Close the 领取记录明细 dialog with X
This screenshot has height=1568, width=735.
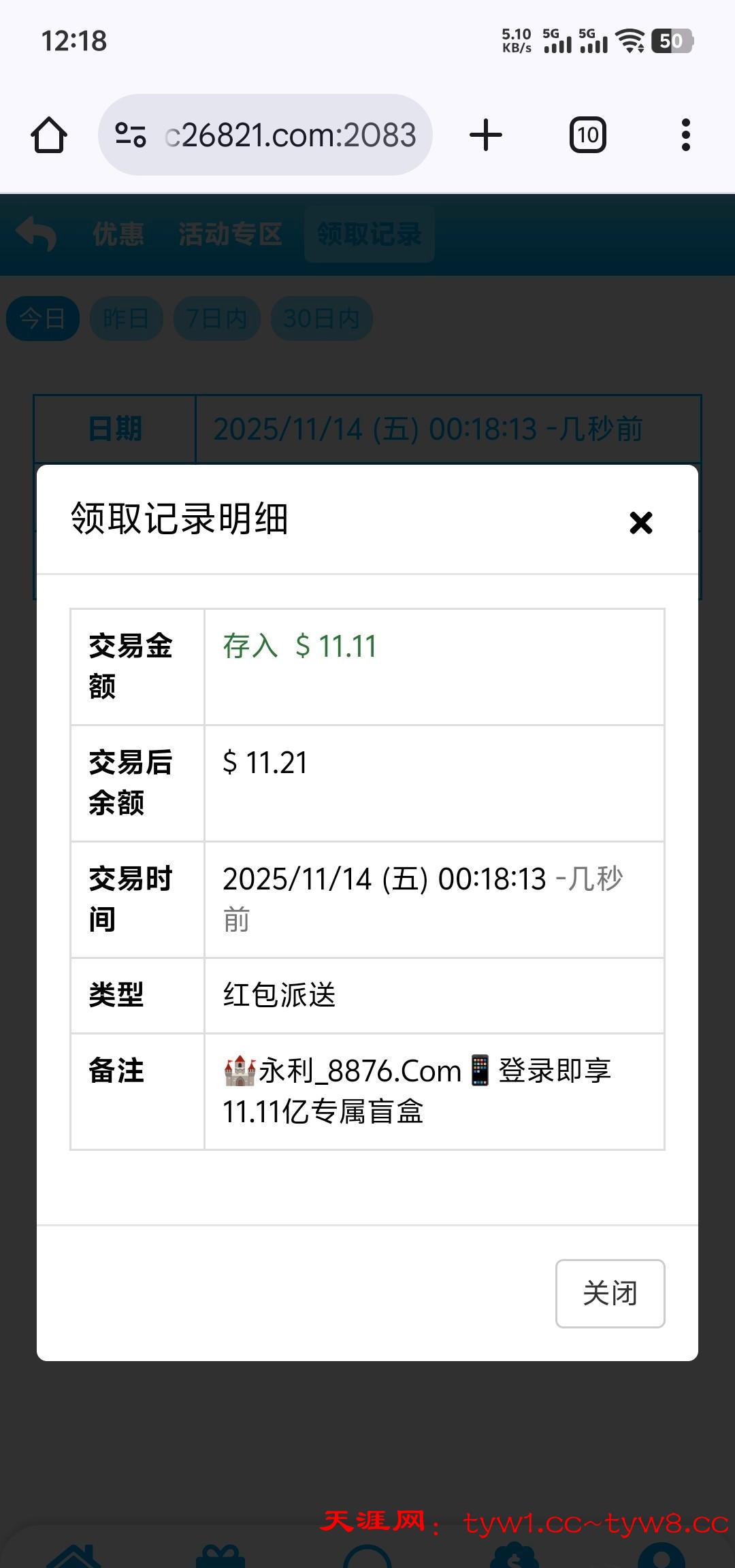[x=640, y=523]
